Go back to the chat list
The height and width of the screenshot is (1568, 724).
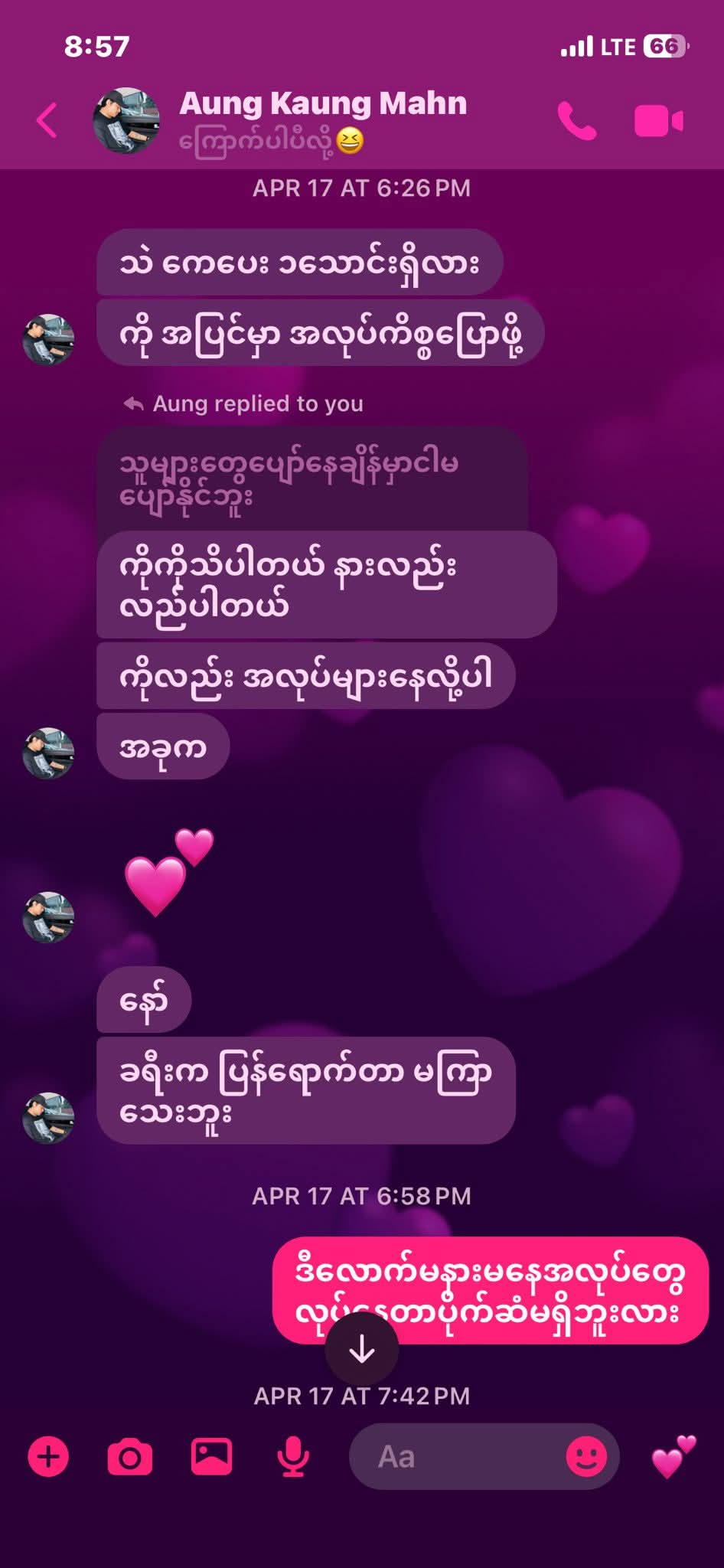[47, 121]
